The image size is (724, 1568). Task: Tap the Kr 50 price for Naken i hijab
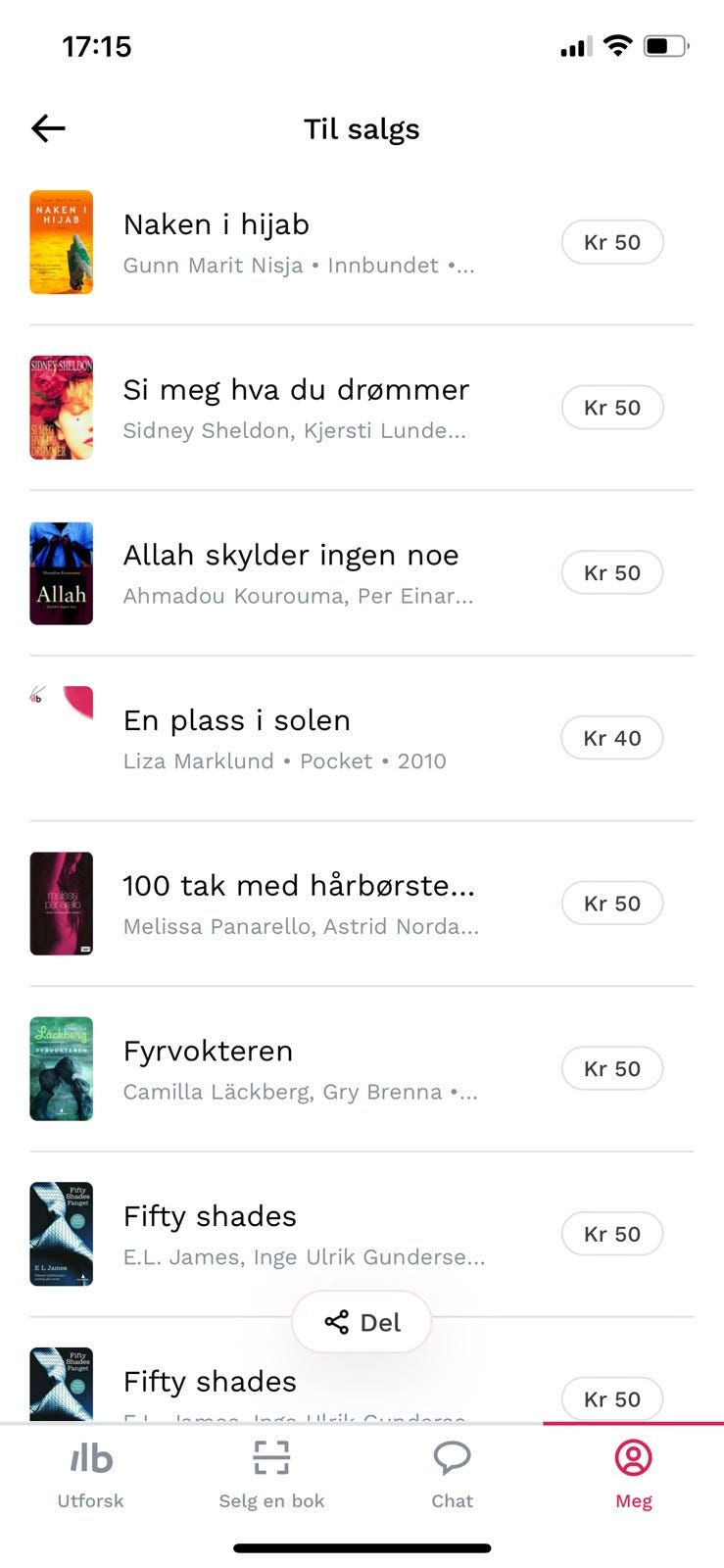612,242
